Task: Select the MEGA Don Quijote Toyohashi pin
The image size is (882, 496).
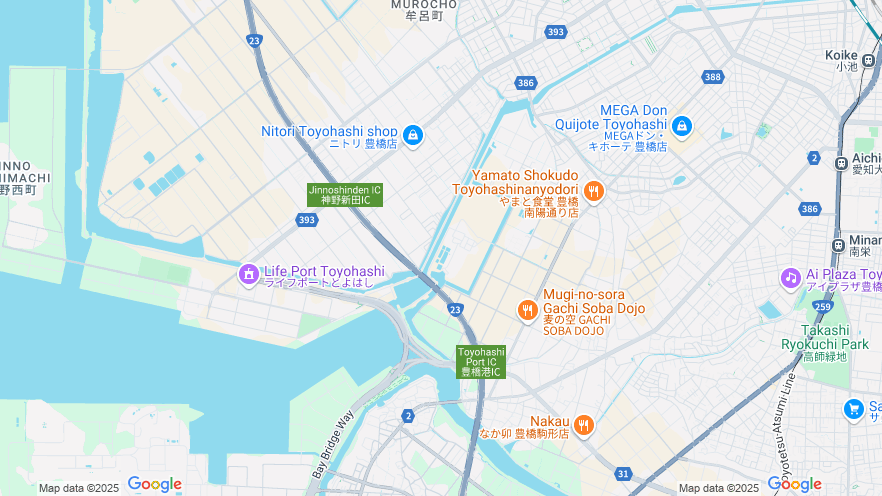Action: tap(682, 126)
